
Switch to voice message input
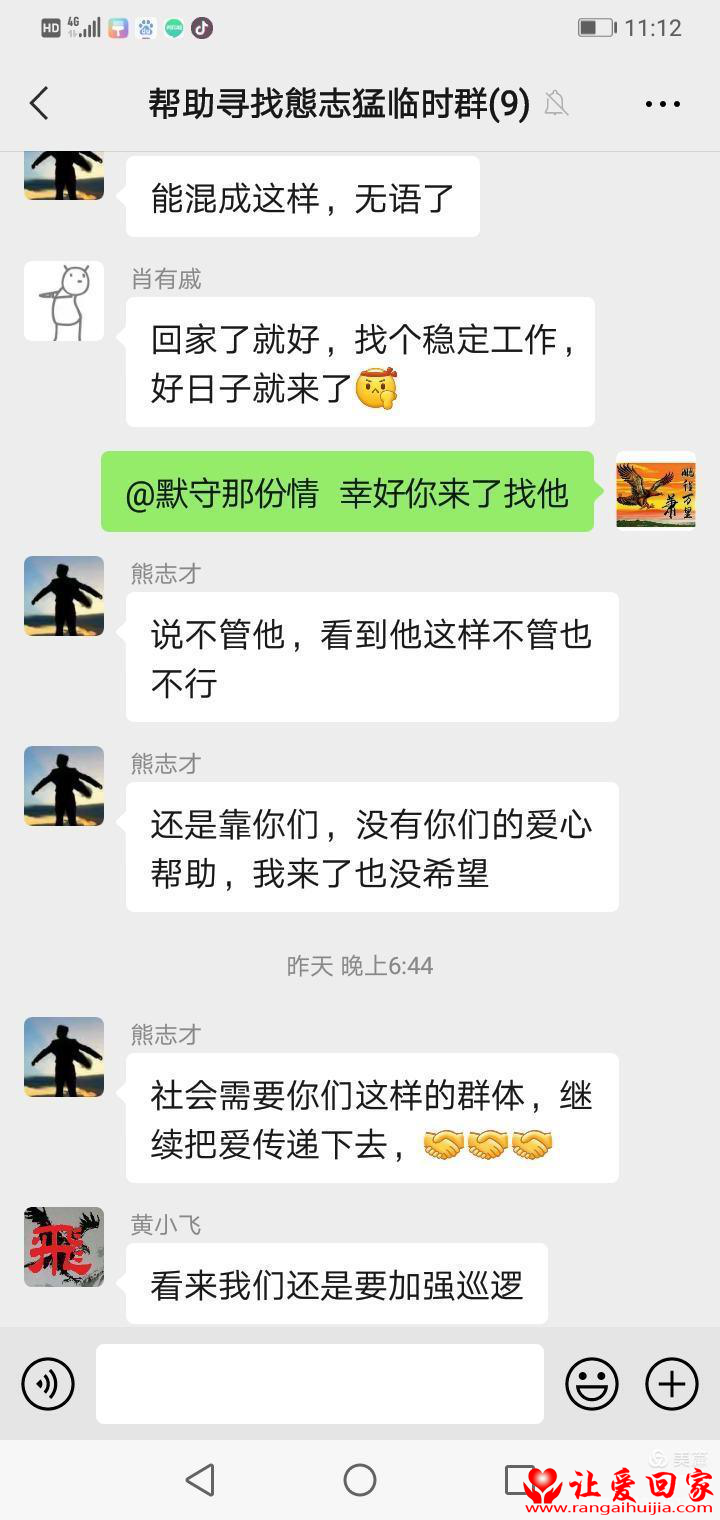(x=48, y=1384)
